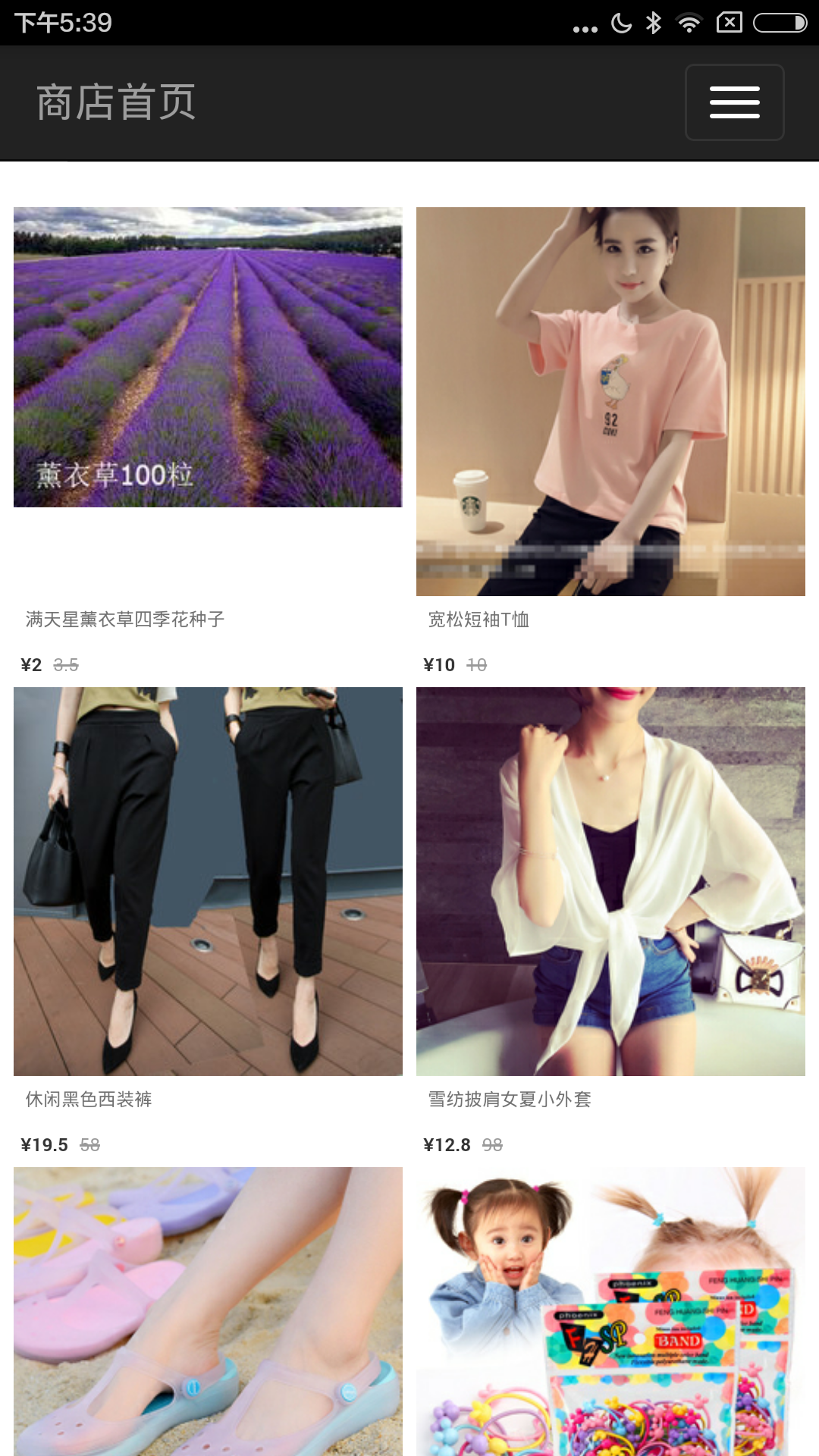Select the 休闲黑色西装裤 product card
819x1456 pixels.
coord(208,881)
